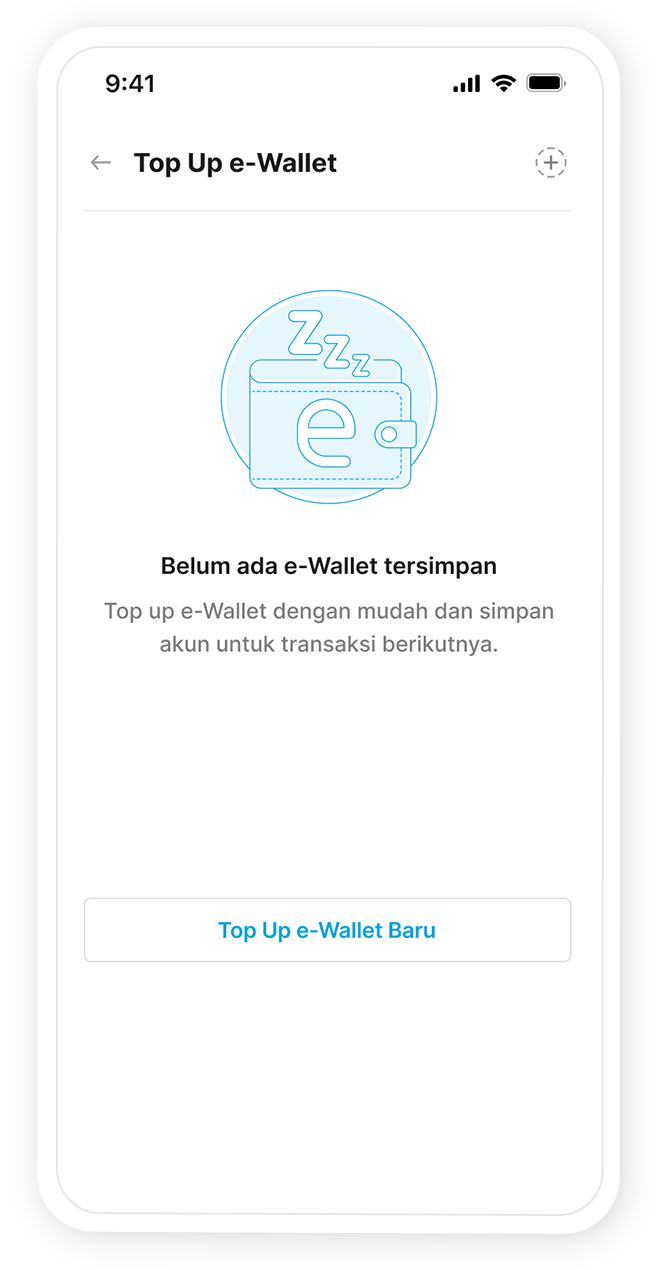Tap the add e-Wallet plus icon
This screenshot has width=667, height=1270.
coord(550,163)
